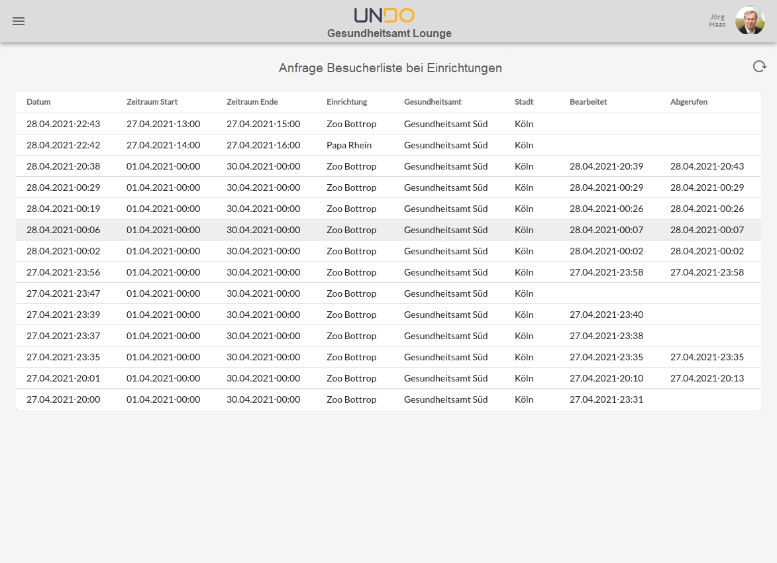
Task: Sort table by Datum column header
Action: tap(38, 102)
